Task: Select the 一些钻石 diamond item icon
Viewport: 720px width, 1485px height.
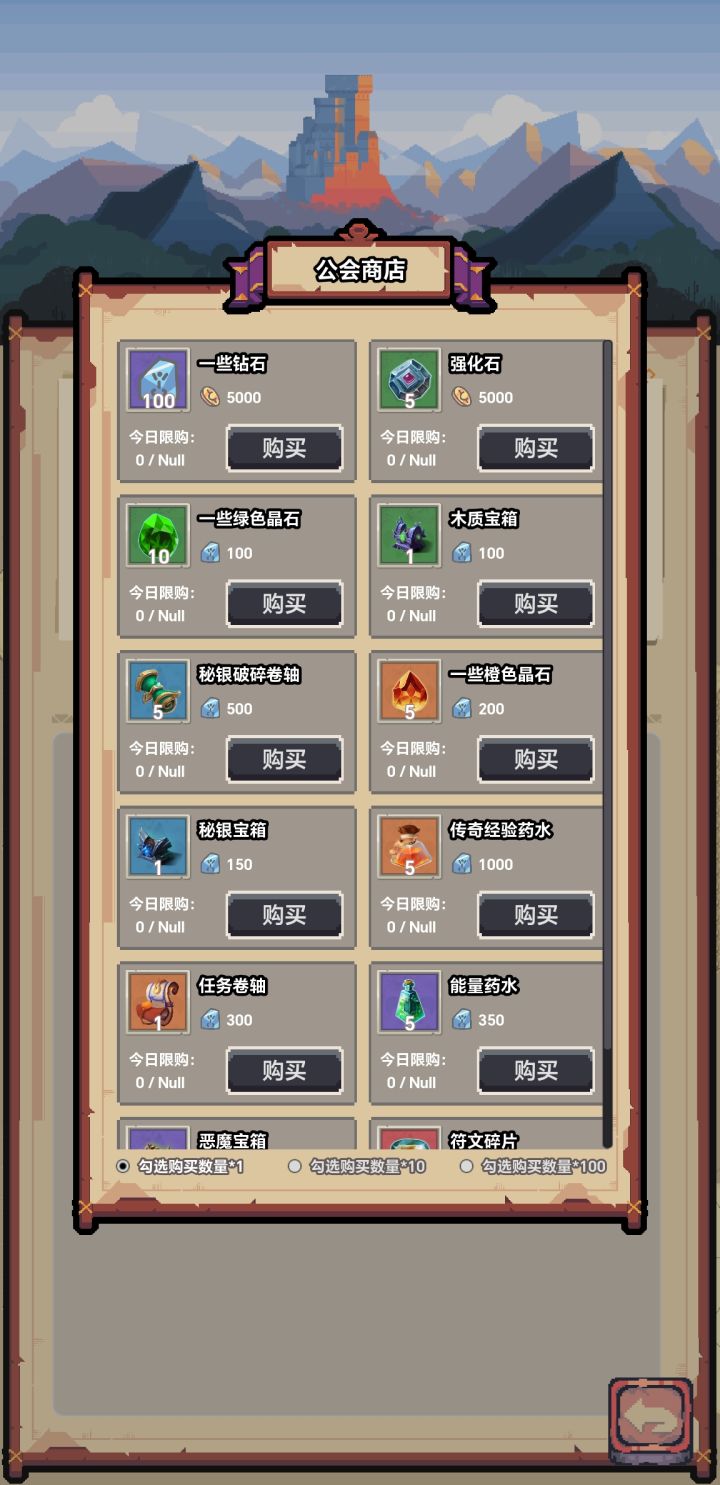Action: pos(157,382)
